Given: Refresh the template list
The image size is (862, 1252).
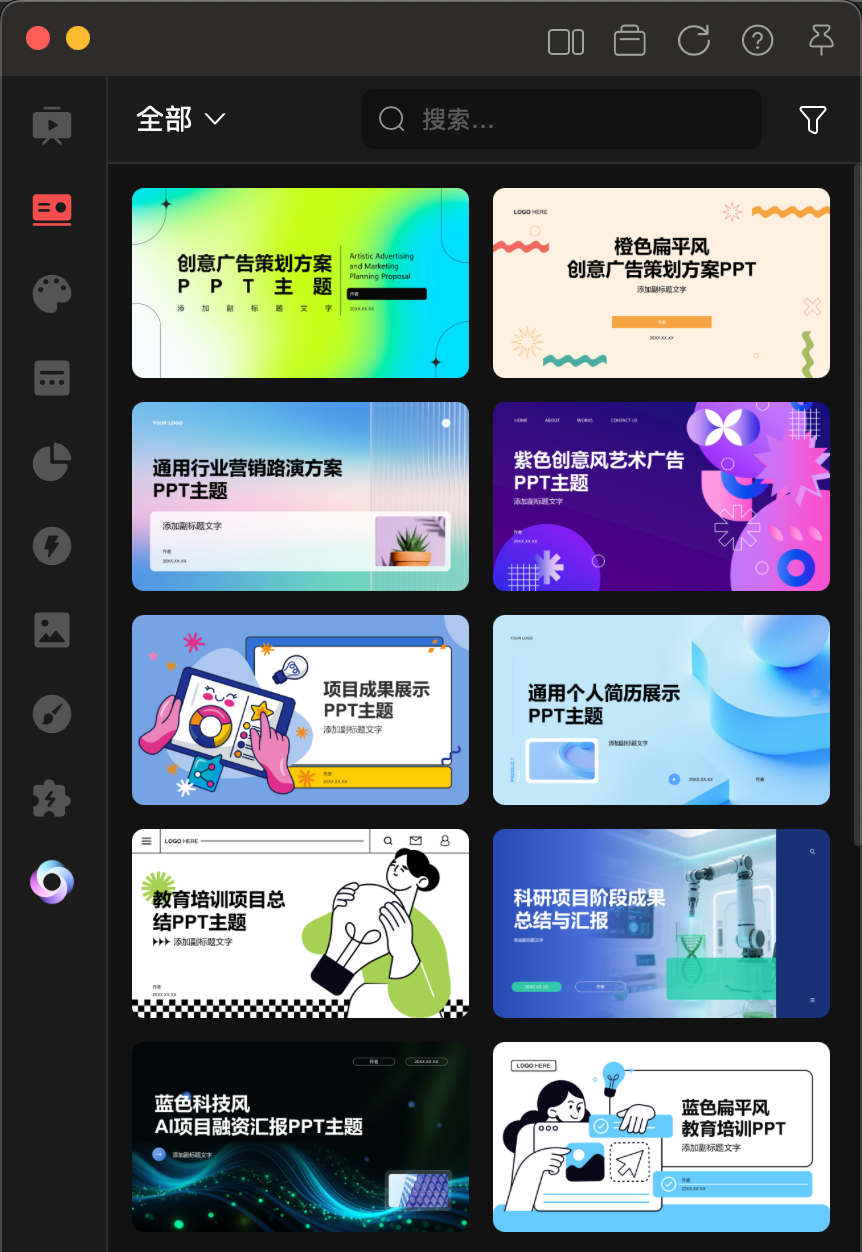Looking at the screenshot, I should (x=693, y=41).
